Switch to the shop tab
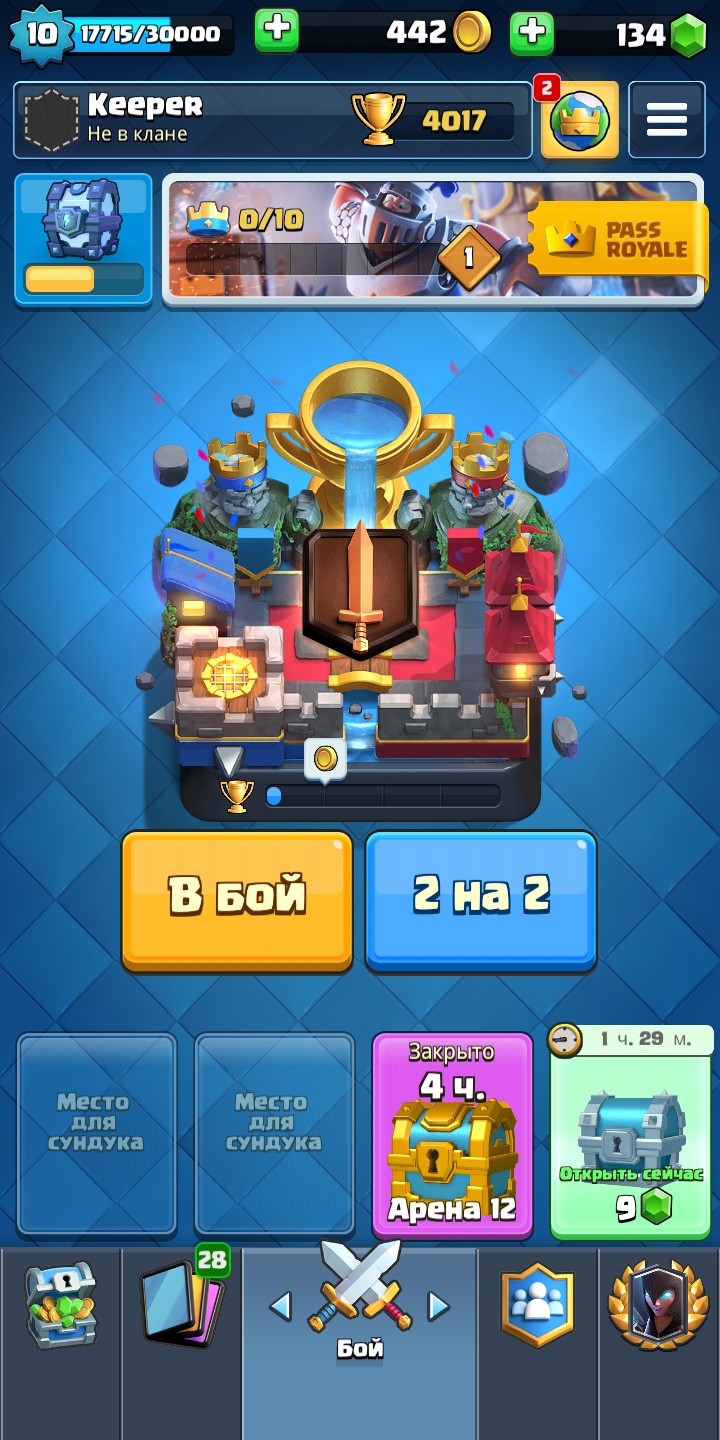 click(60, 1307)
